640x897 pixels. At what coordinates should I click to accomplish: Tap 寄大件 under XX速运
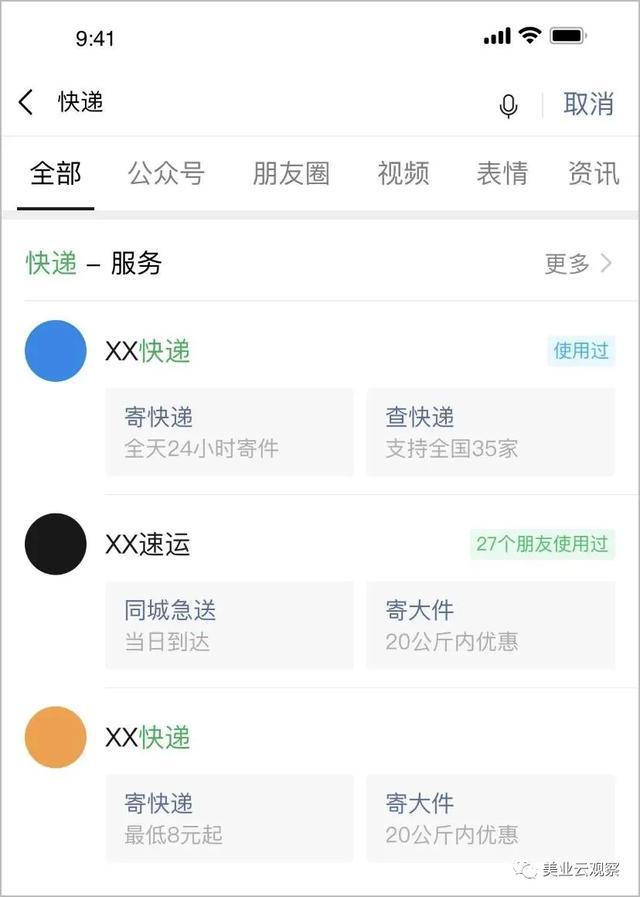[490, 625]
